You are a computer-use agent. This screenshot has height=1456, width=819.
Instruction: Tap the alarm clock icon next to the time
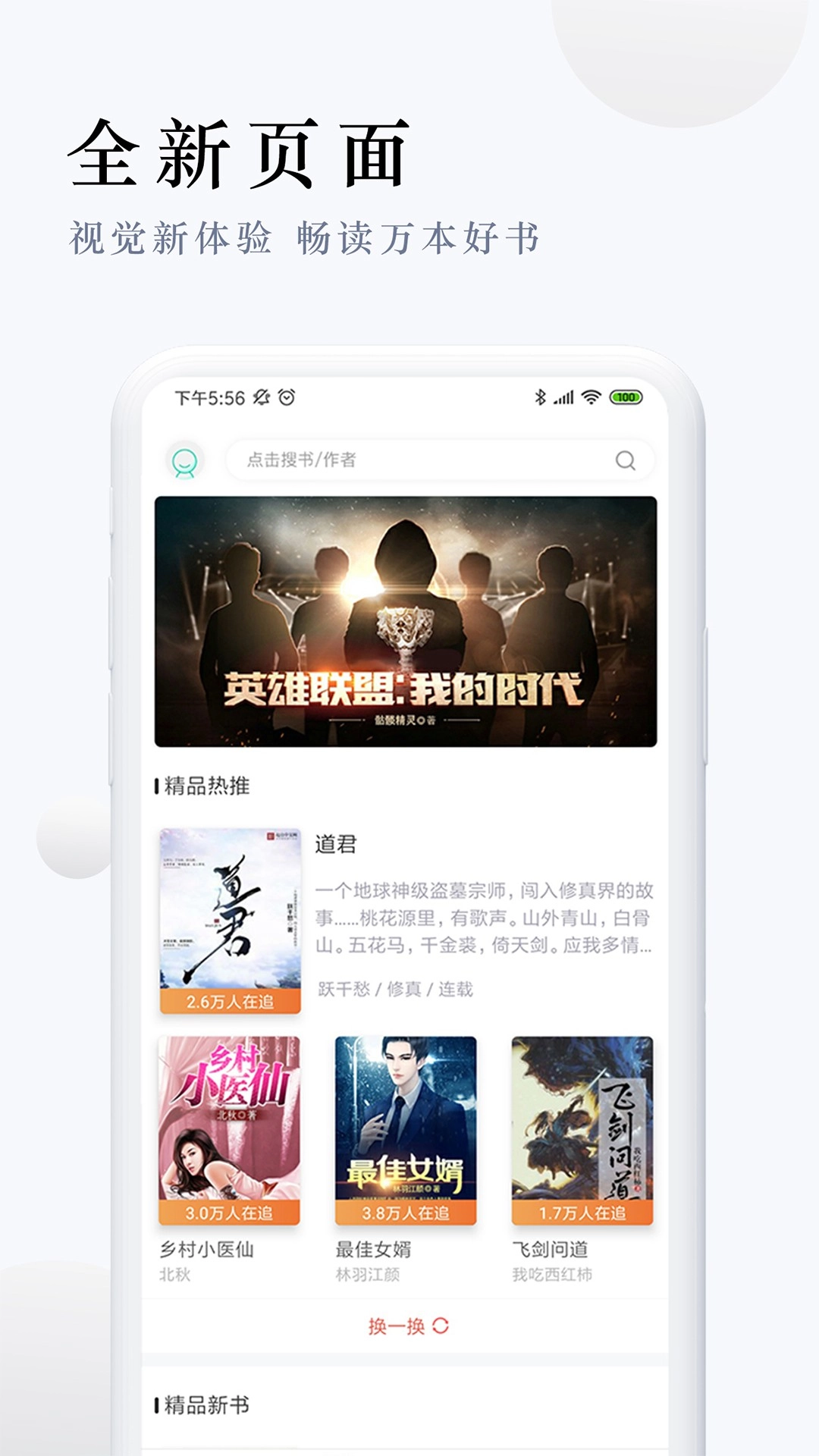(286, 397)
